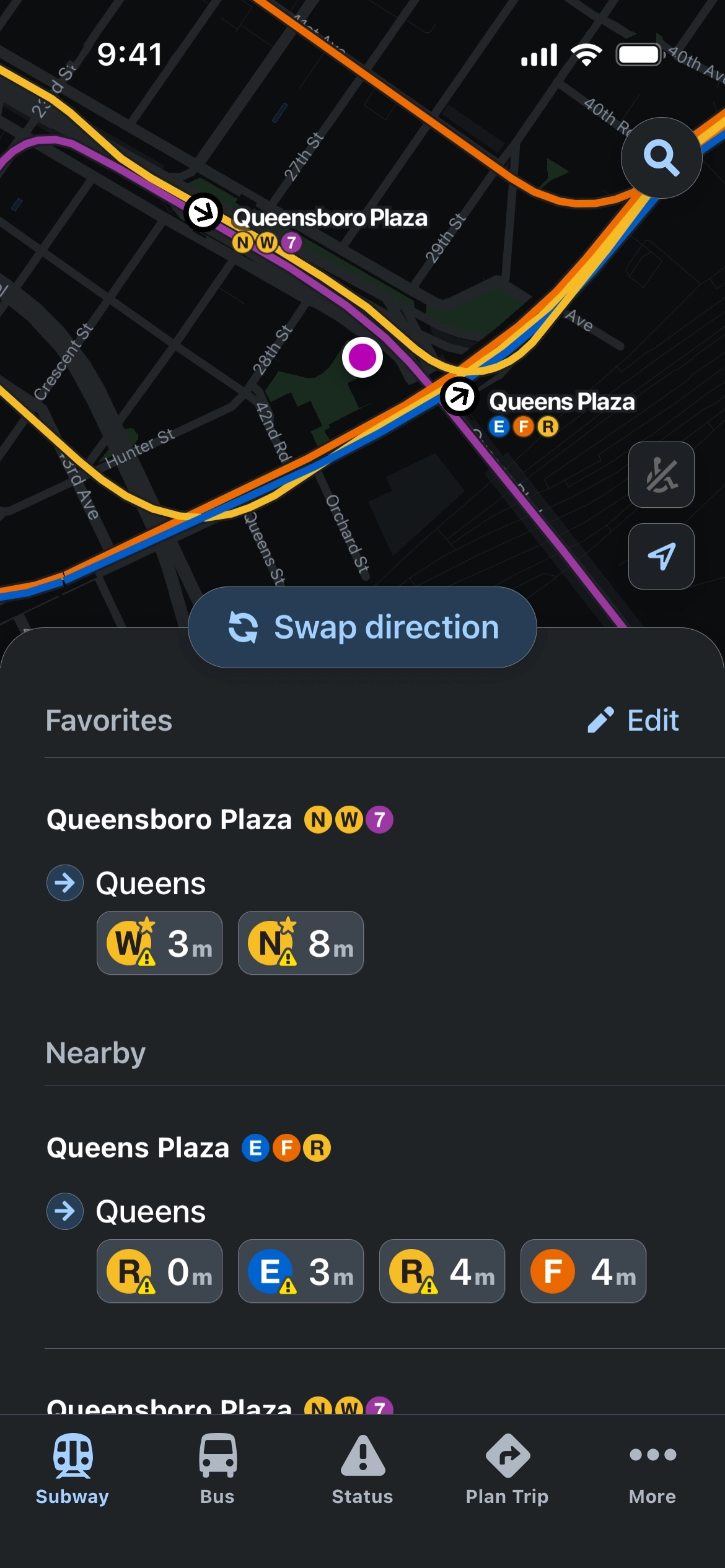Select the R train arriving in 0 minutes
The image size is (725, 1568).
159,1271
